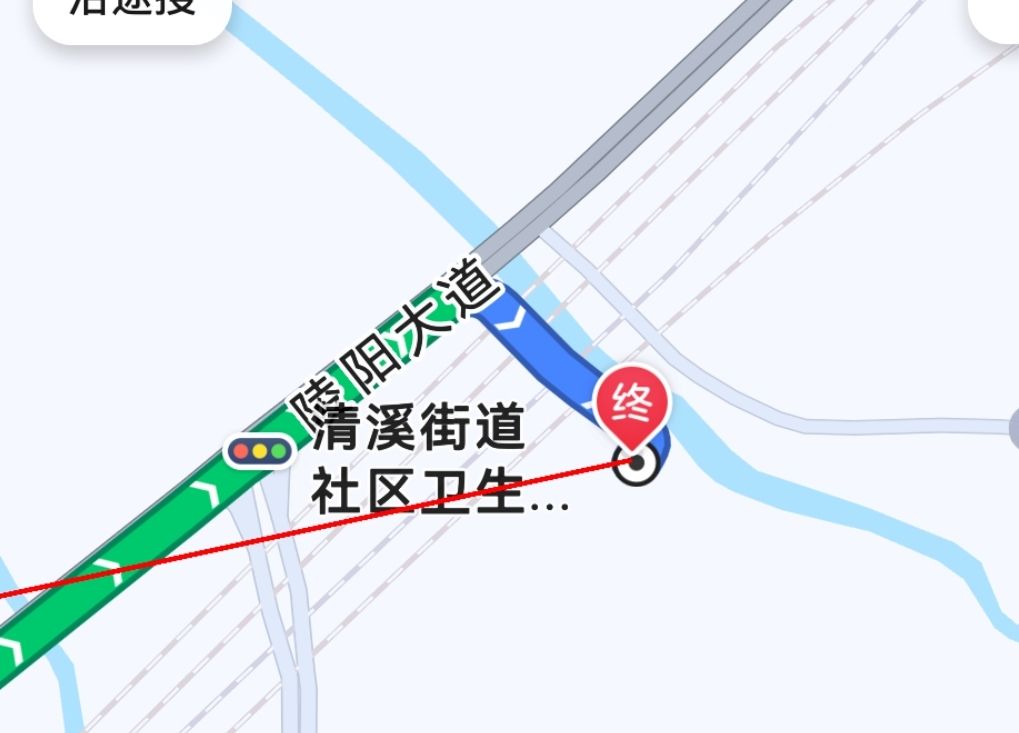Tap the 沿途搜 search-along-route button
The width and height of the screenshot is (1019, 733).
[x=132, y=12]
